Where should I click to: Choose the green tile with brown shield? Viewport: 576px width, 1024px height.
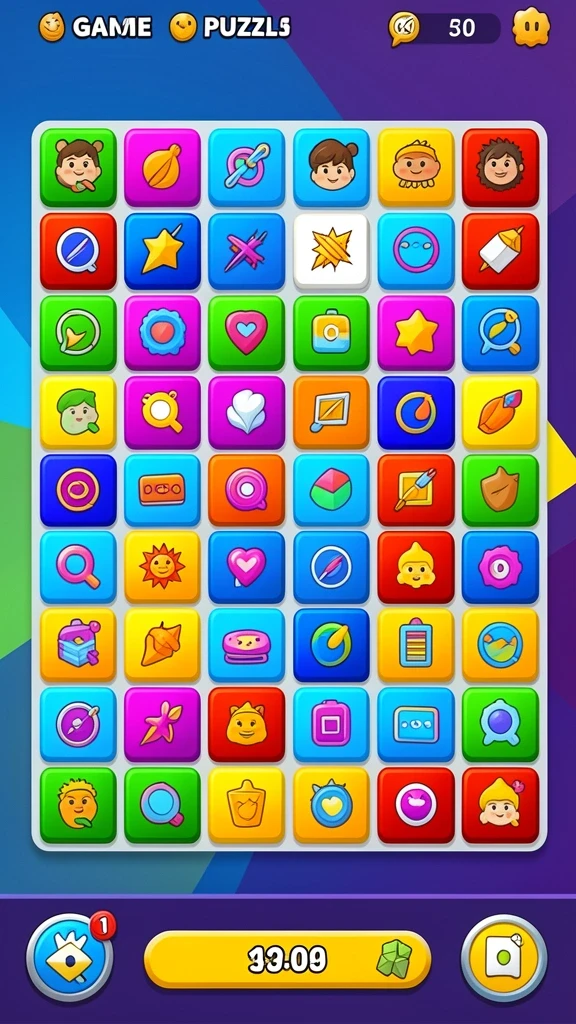point(500,490)
